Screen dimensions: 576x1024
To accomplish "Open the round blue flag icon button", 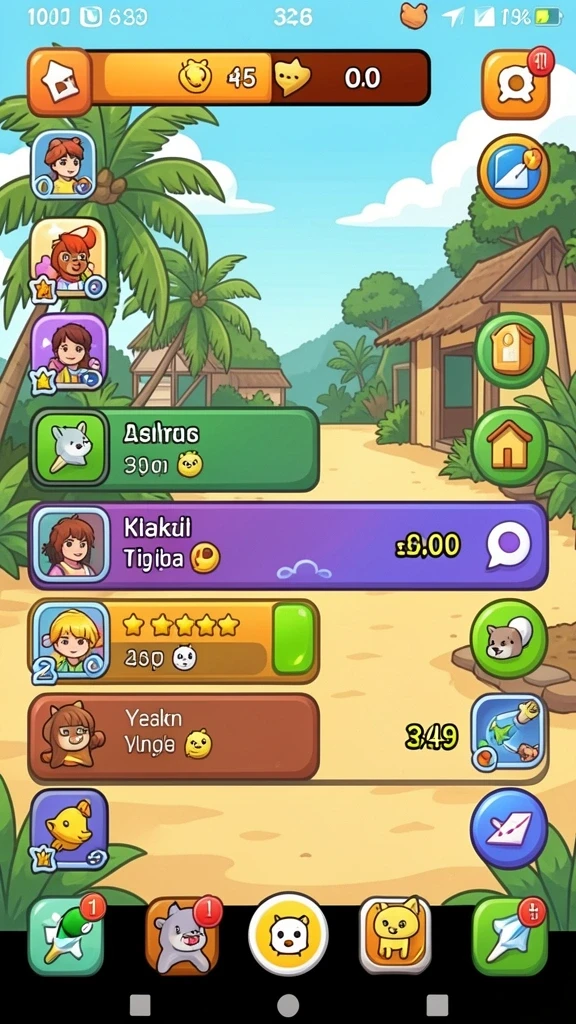I will pos(513,172).
